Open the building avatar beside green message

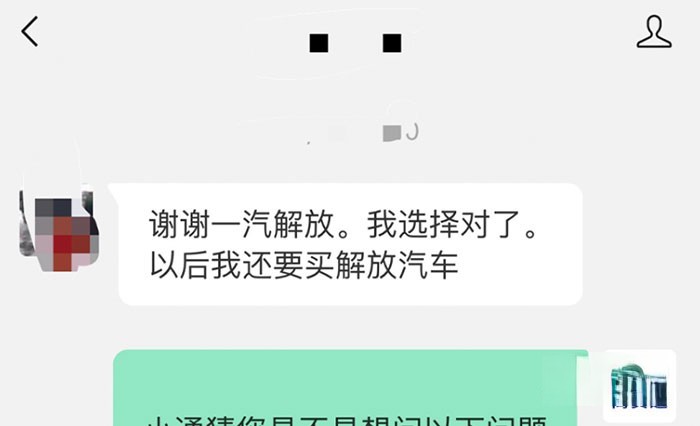coord(640,386)
